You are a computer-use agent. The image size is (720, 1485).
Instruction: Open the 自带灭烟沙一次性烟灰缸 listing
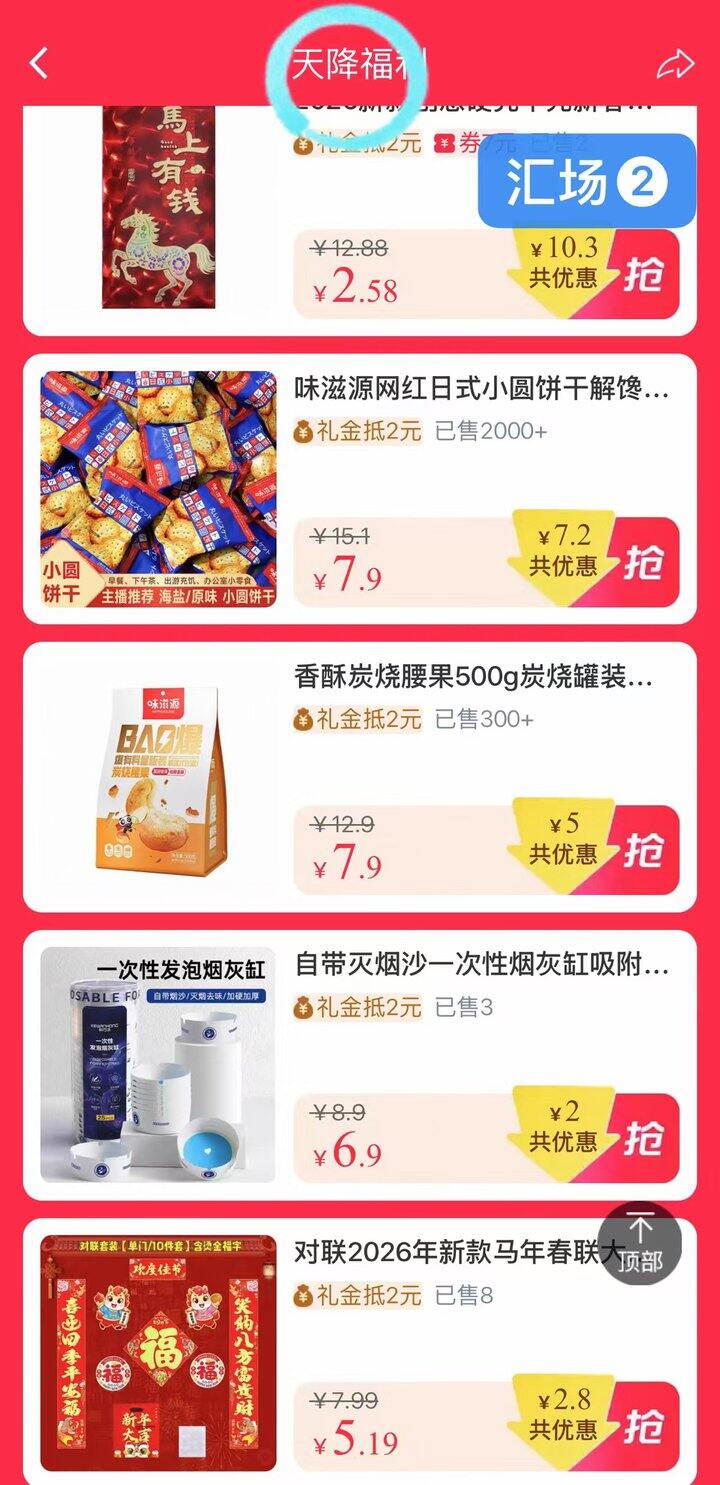pyautogui.click(x=481, y=965)
